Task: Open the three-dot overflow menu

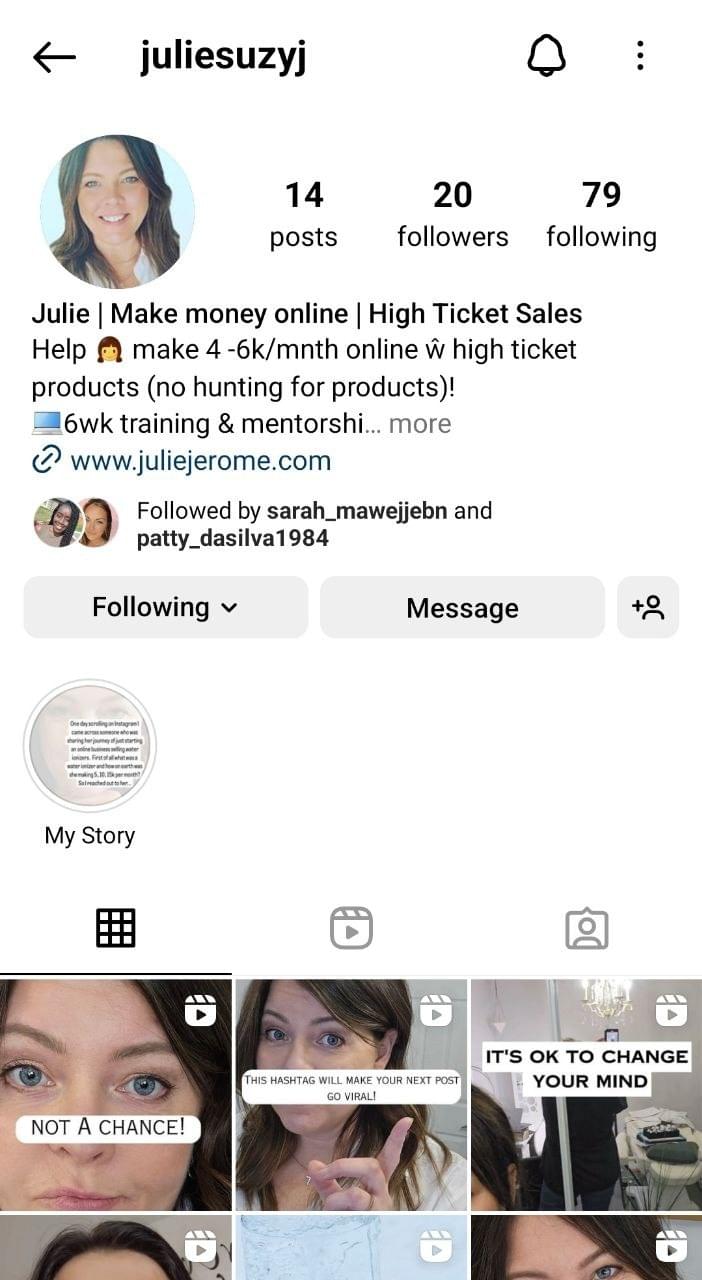Action: pyautogui.click(x=640, y=56)
